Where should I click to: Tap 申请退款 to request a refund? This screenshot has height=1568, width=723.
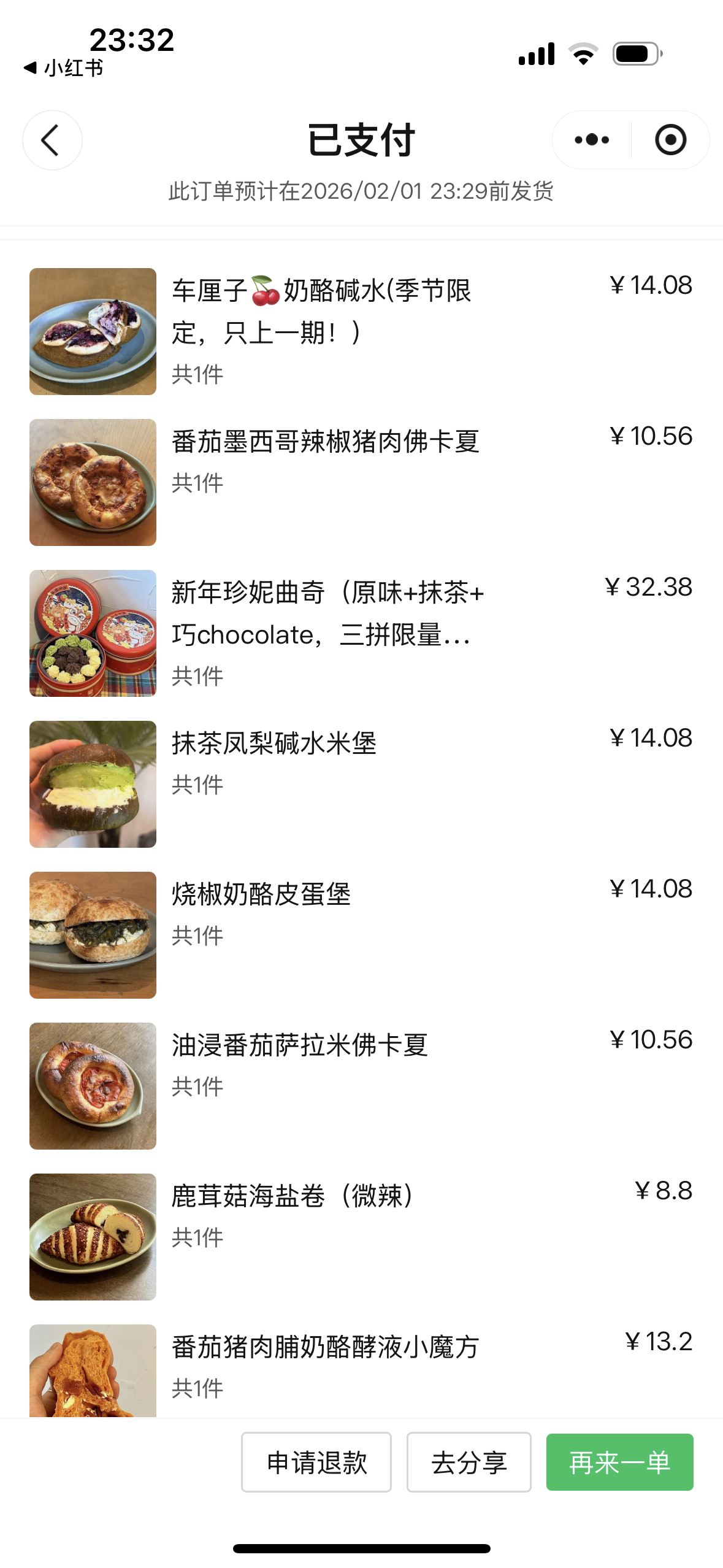pos(316,1462)
